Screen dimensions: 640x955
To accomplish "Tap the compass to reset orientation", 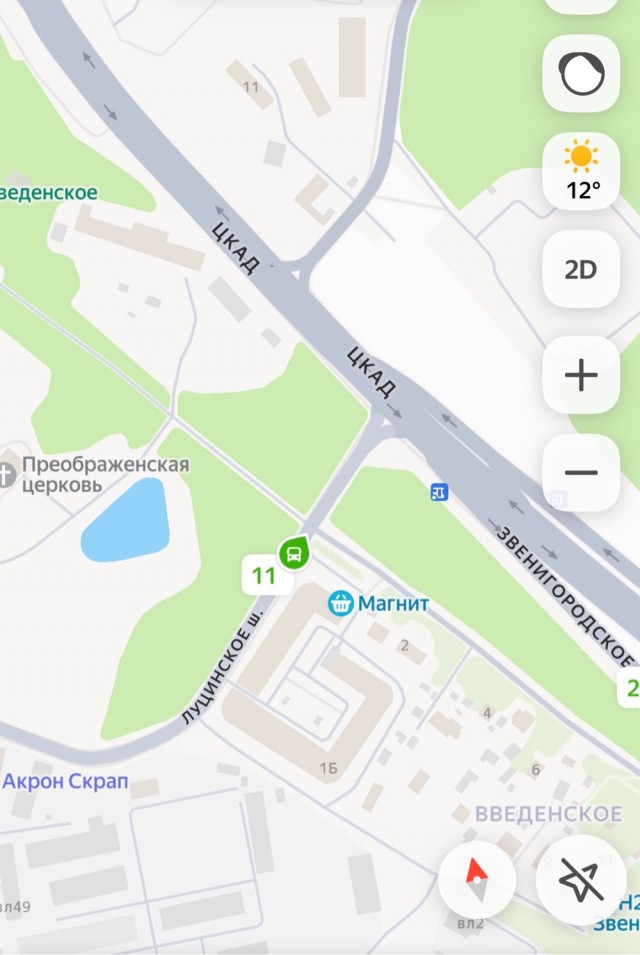I will pos(477,881).
